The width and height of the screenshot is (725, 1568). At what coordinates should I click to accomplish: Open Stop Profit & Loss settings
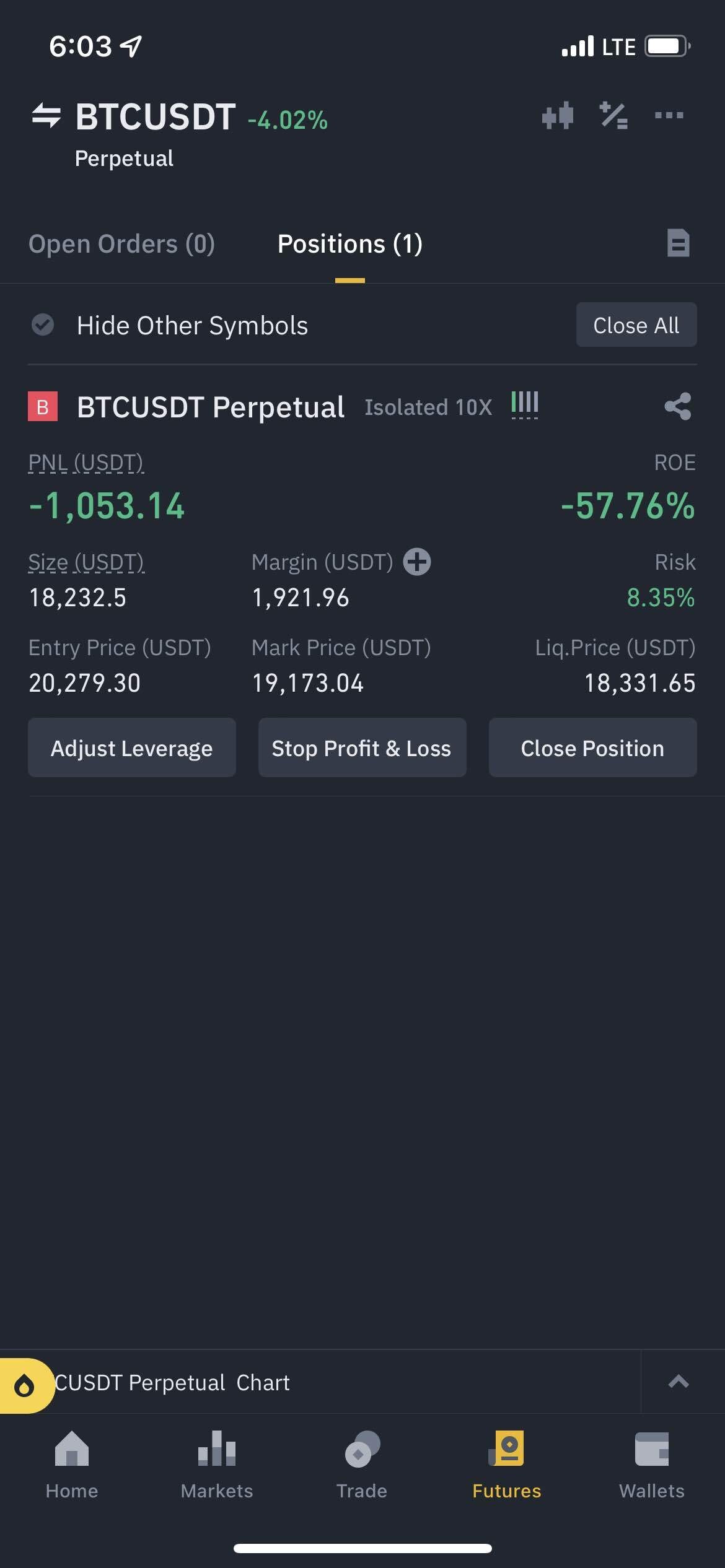pyautogui.click(x=362, y=748)
